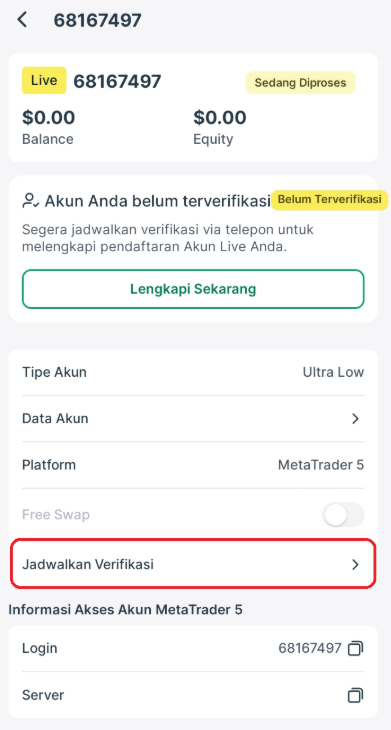This screenshot has height=730, width=391.
Task: Copy the Server value
Action: 356,695
